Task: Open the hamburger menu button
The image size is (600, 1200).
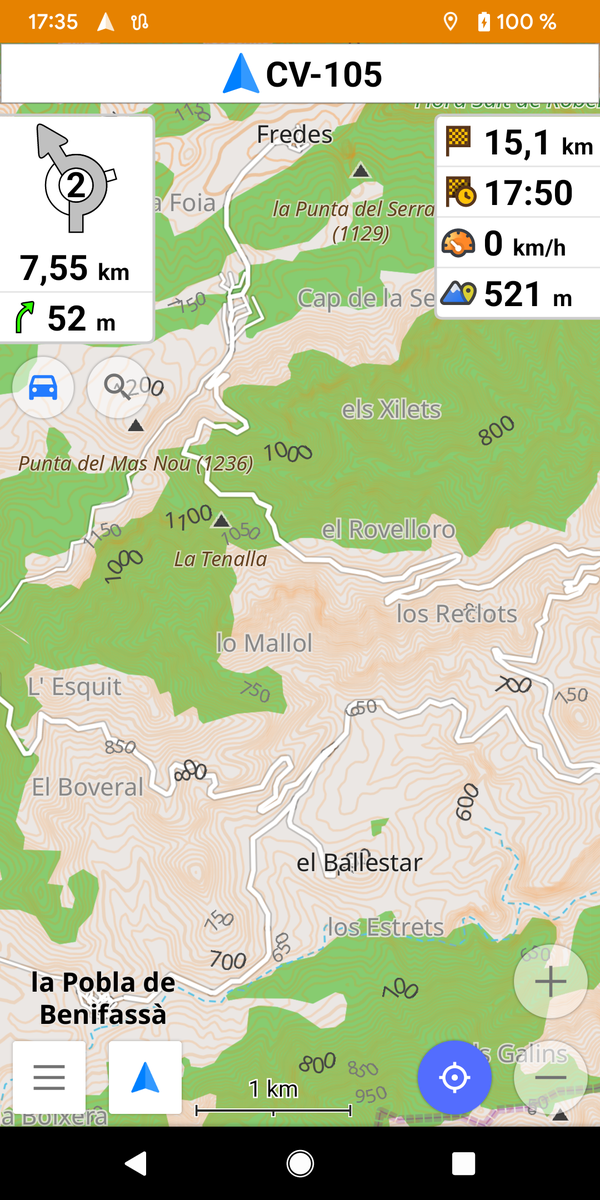Action: (x=48, y=1077)
